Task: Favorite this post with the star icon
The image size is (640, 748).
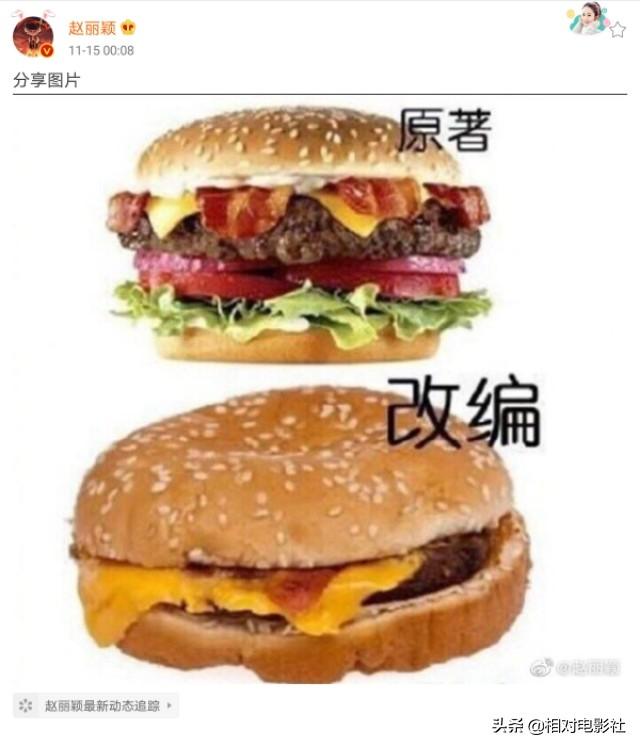Action: pos(617,29)
